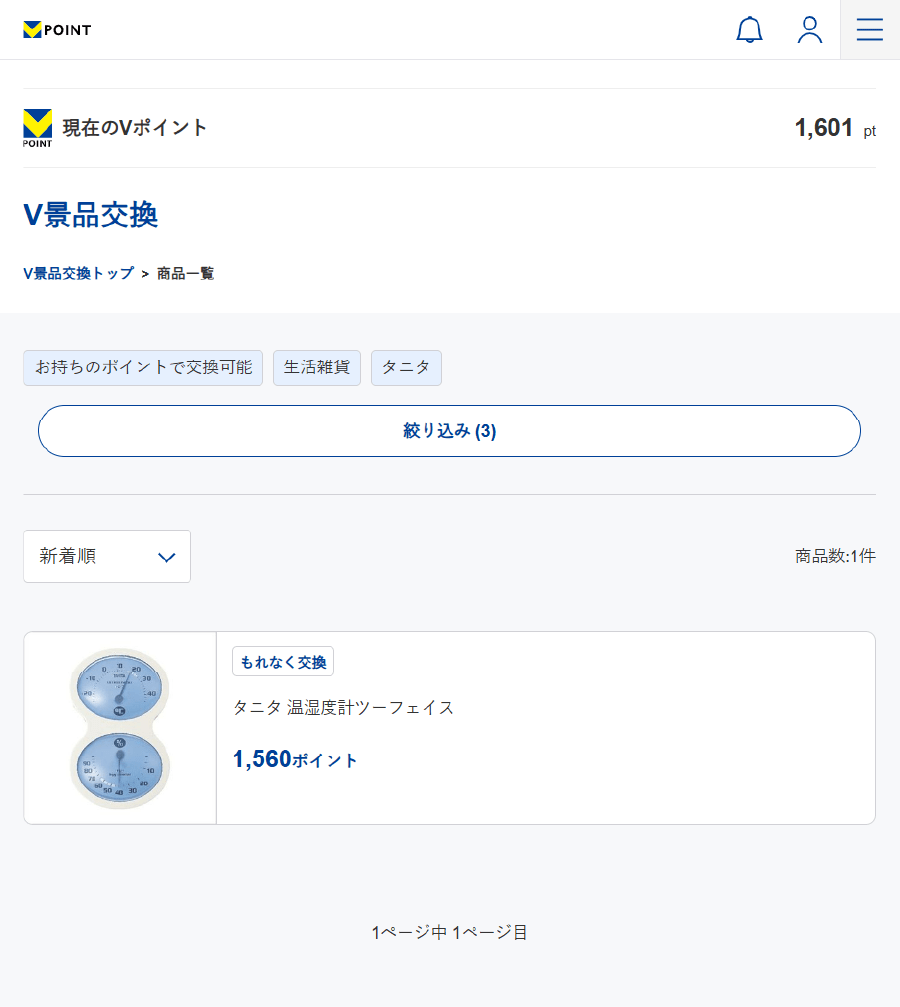Tap the V POINT logo to go home
Screen dimensions: 900x1007
point(57,30)
